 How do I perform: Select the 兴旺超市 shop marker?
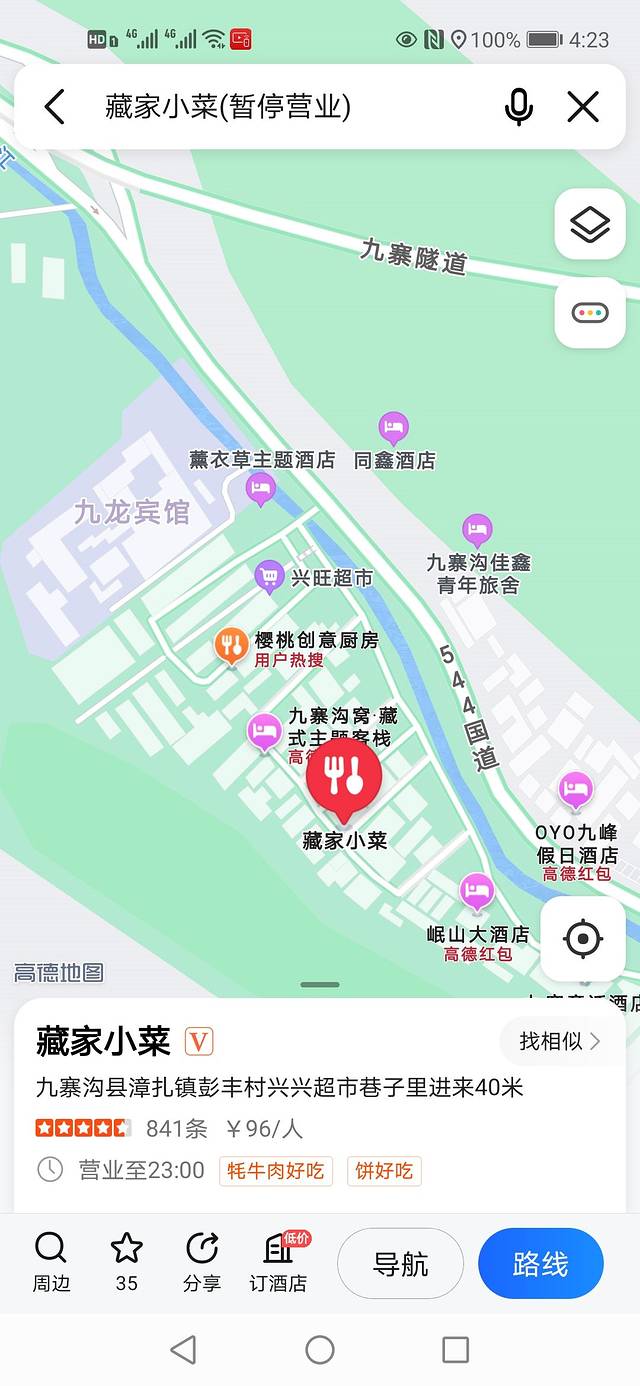(x=269, y=577)
